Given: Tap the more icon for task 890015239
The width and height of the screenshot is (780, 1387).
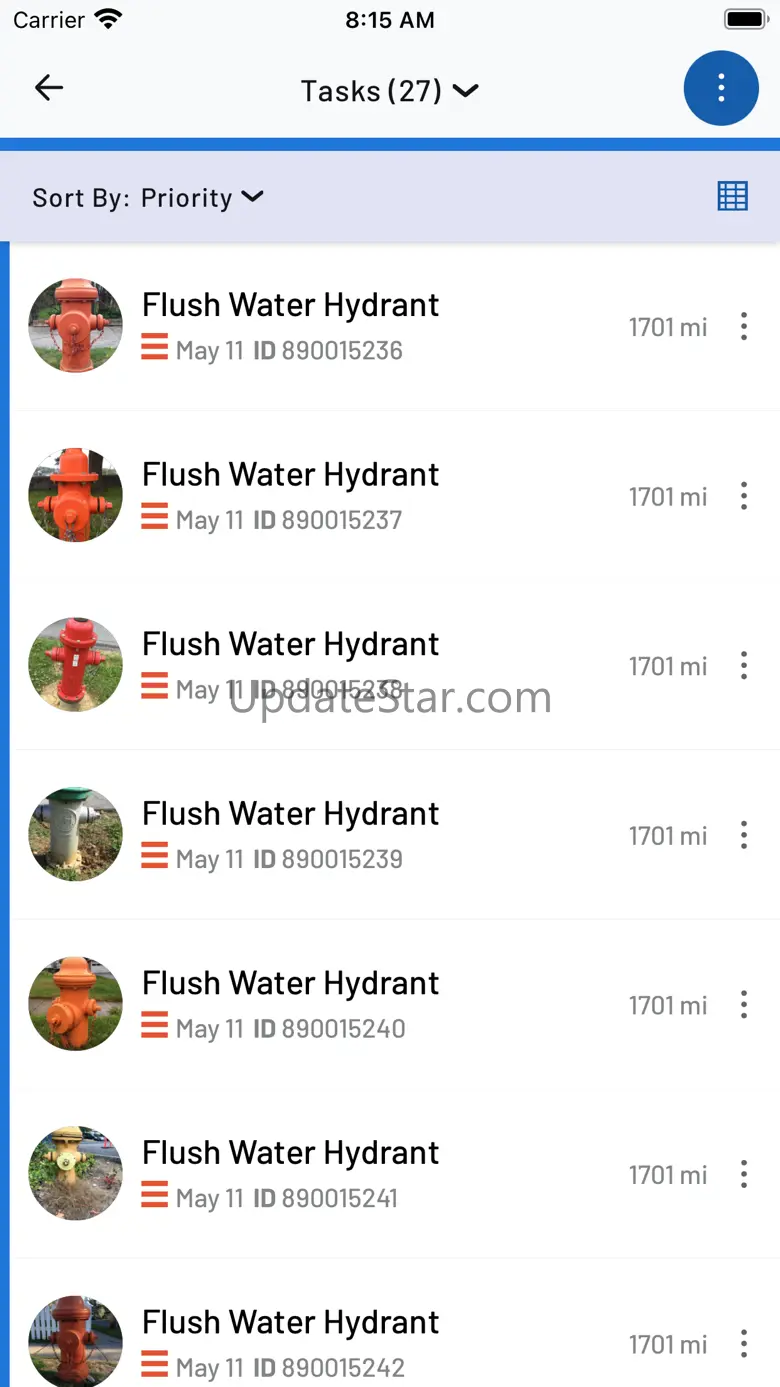Looking at the screenshot, I should [743, 835].
